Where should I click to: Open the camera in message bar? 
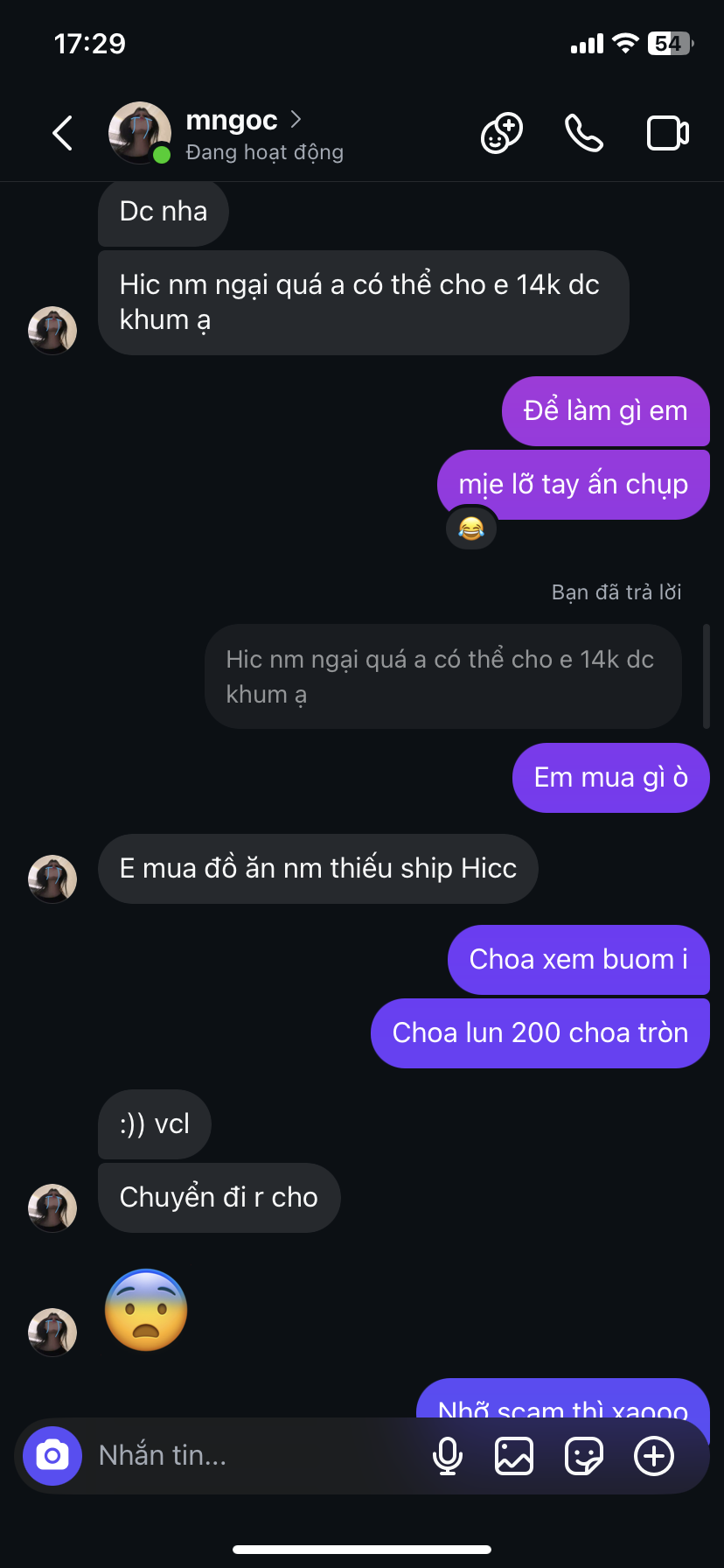(x=52, y=1456)
